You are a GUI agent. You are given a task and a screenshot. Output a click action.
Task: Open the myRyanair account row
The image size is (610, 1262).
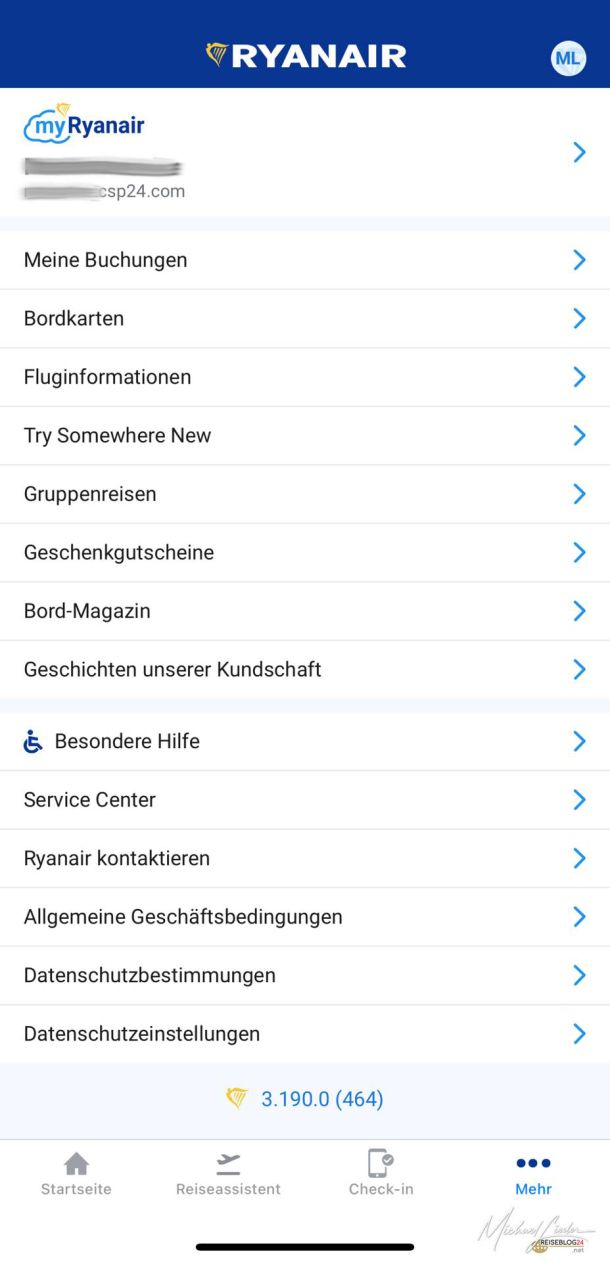point(300,152)
